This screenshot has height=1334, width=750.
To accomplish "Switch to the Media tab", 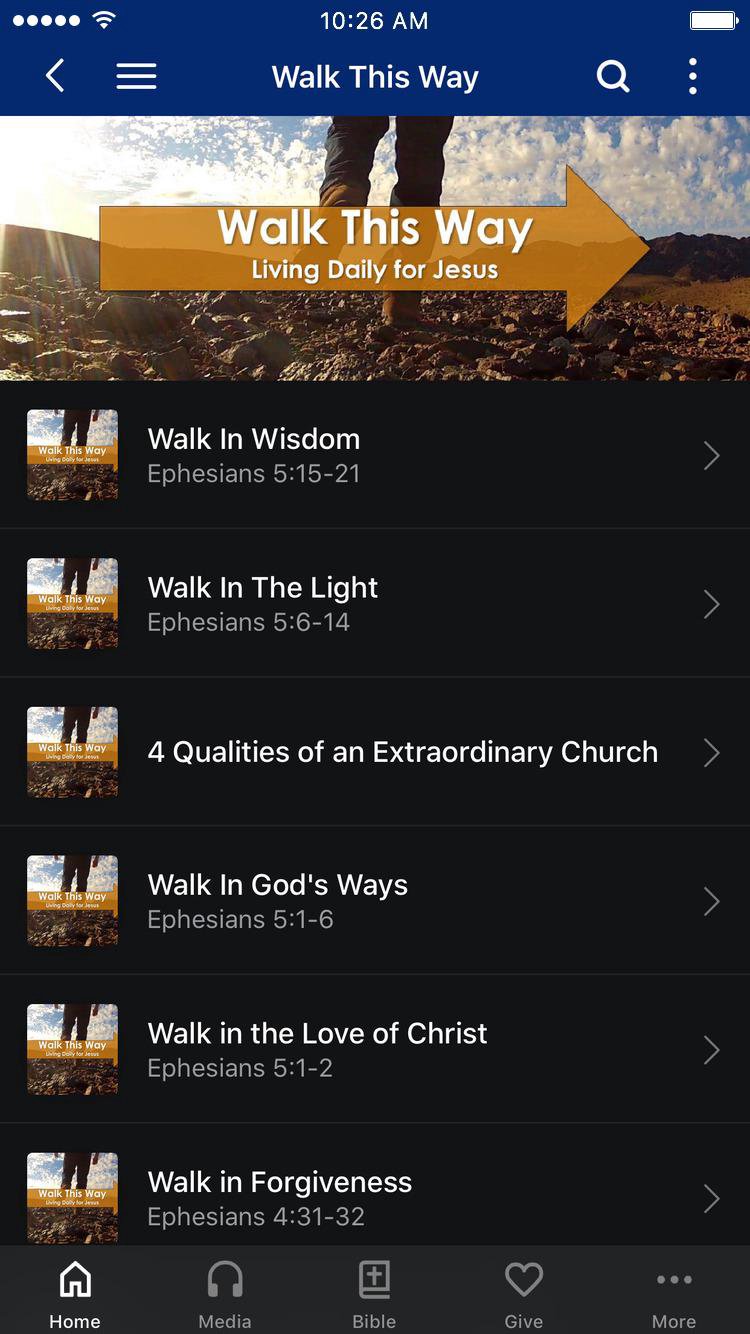I will pyautogui.click(x=225, y=1294).
